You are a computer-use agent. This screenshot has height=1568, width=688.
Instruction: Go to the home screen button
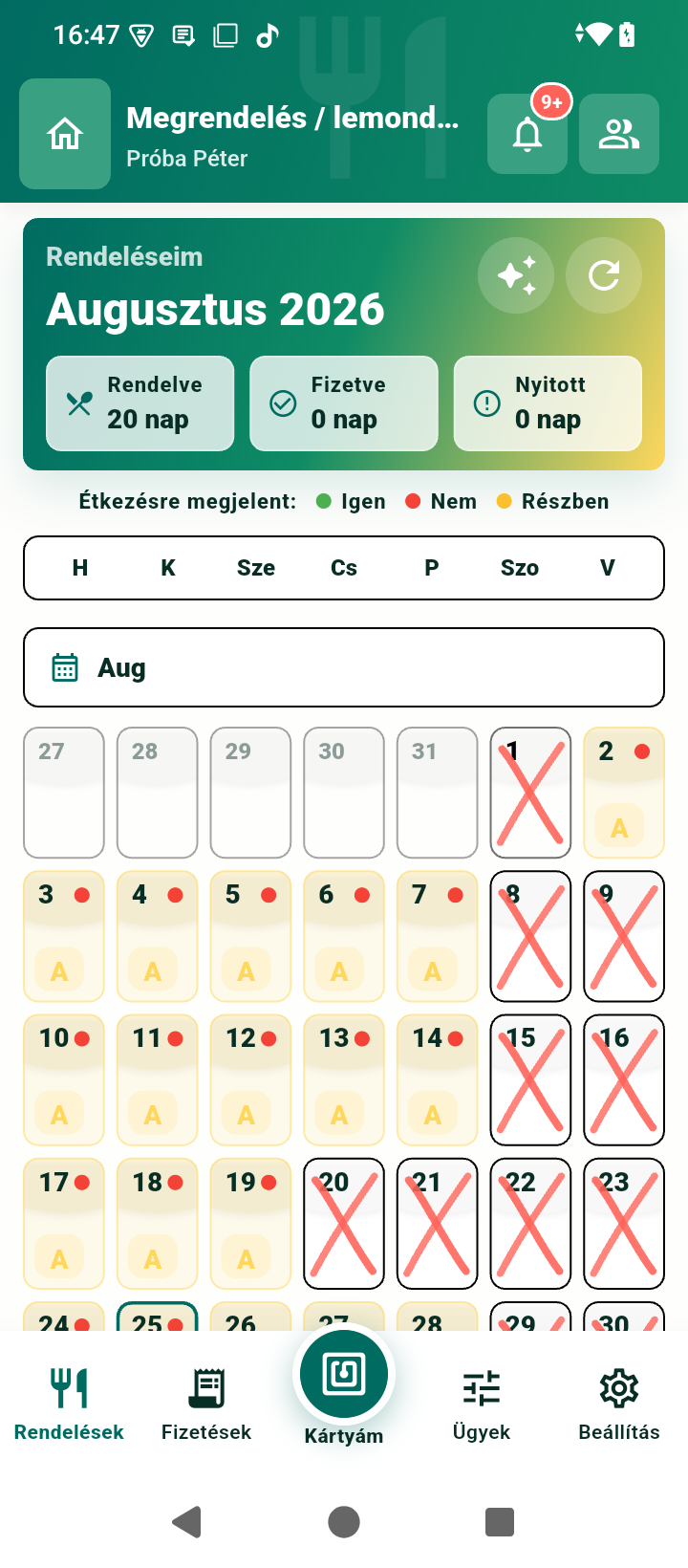[x=65, y=134]
